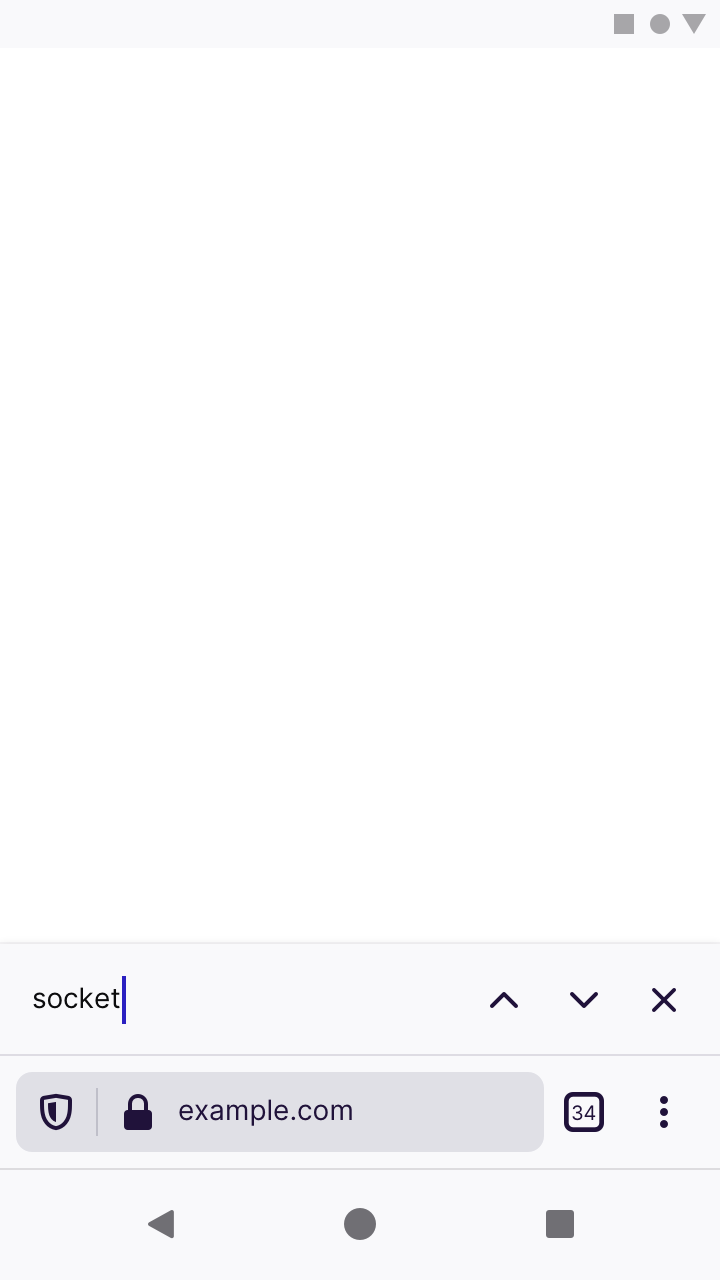Jump to the previous search match
The image size is (720, 1280).
(x=504, y=1000)
